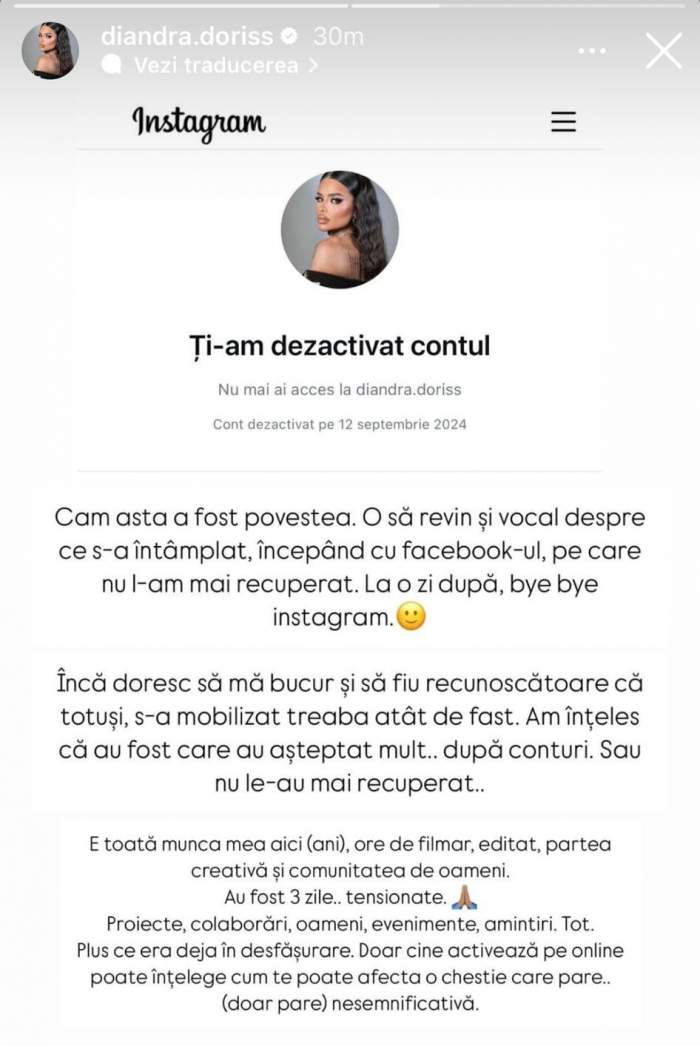Tap the diandra.doriss username
The image size is (700, 1046).
point(187,37)
